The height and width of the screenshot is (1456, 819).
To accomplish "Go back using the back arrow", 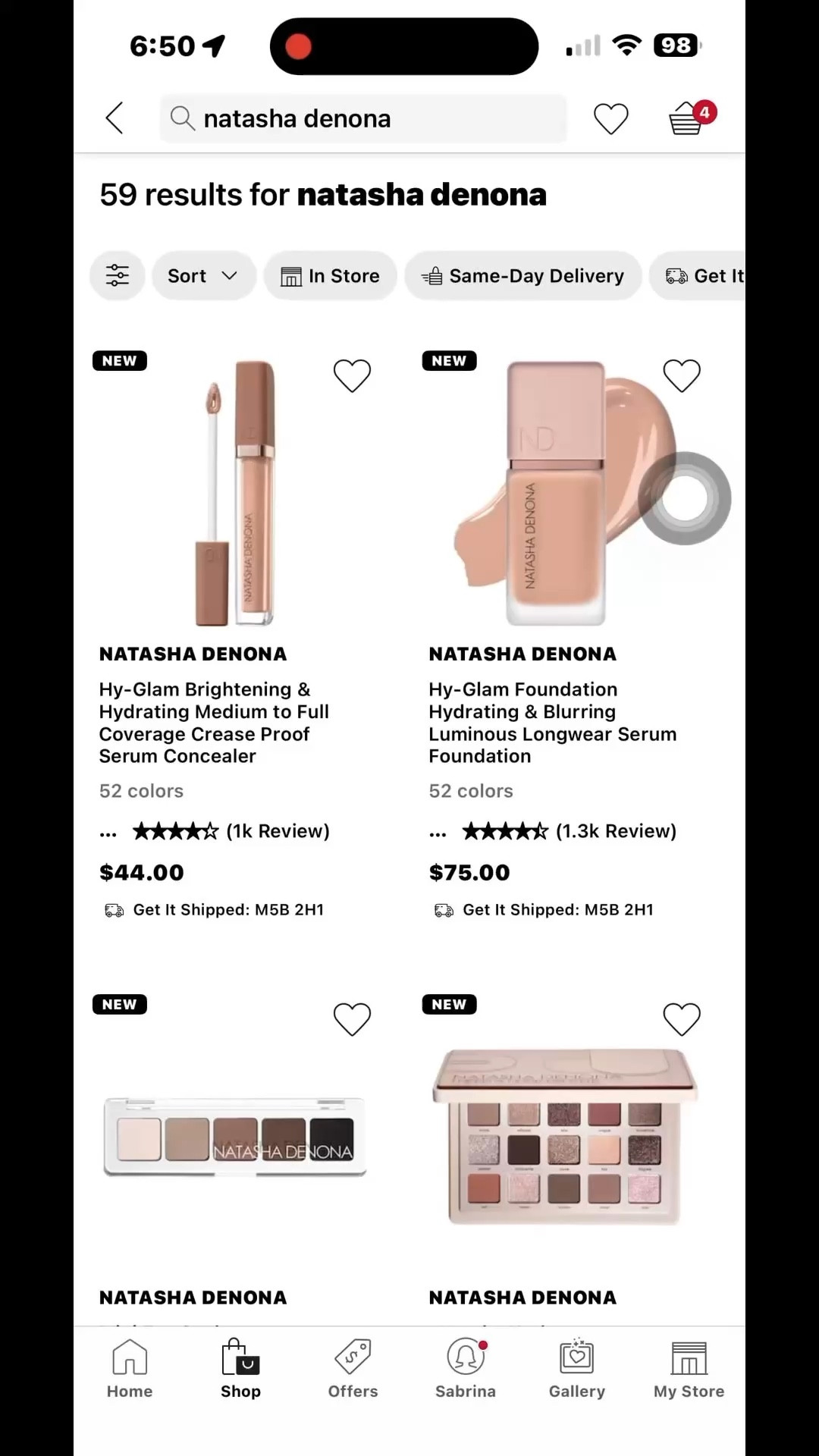I will [x=115, y=118].
